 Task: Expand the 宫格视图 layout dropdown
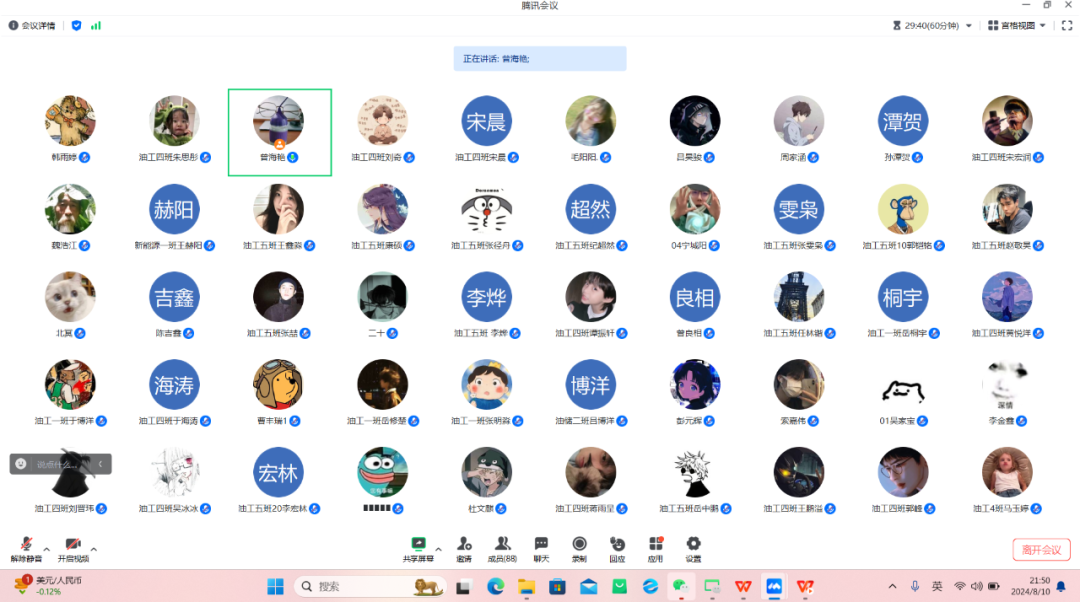coord(1017,25)
